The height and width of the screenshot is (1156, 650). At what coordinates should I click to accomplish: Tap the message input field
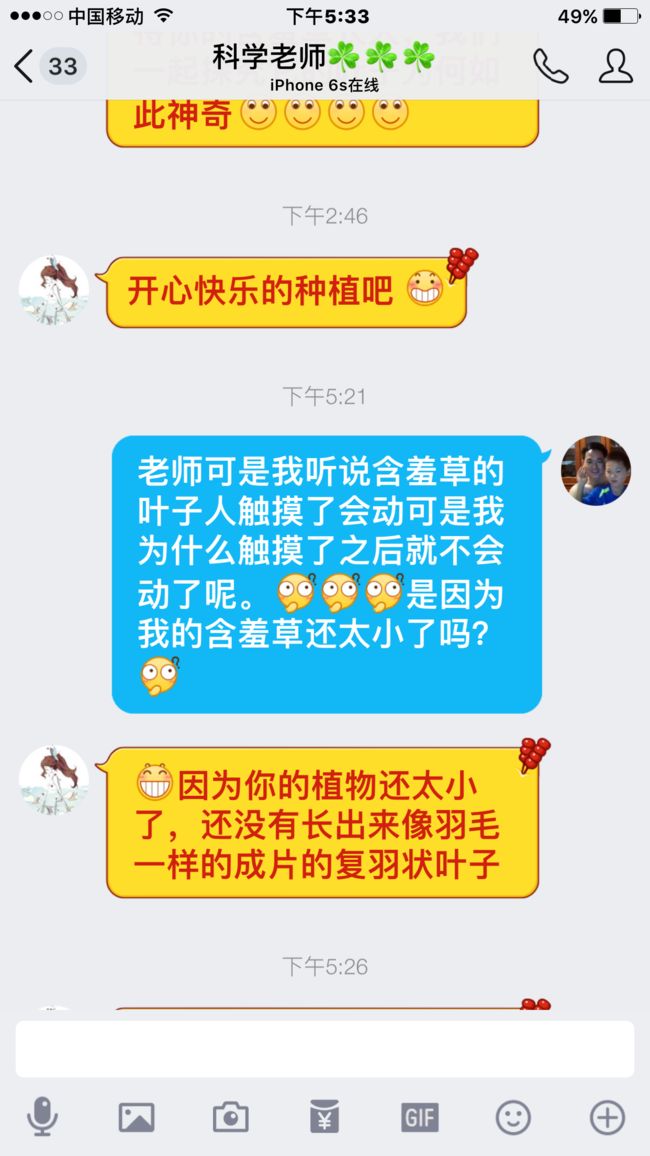[x=325, y=1048]
